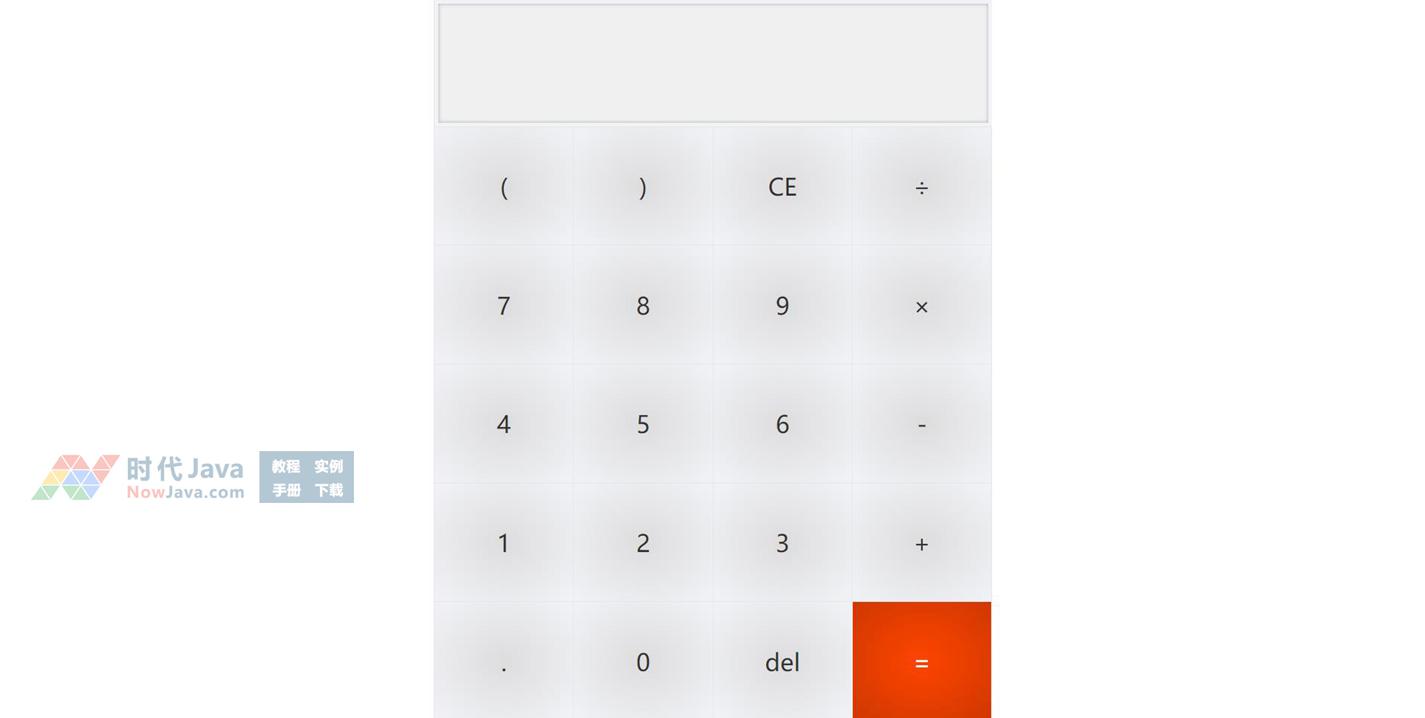Enter the digit 0
Screen dimensions: 1425x718
(643, 661)
